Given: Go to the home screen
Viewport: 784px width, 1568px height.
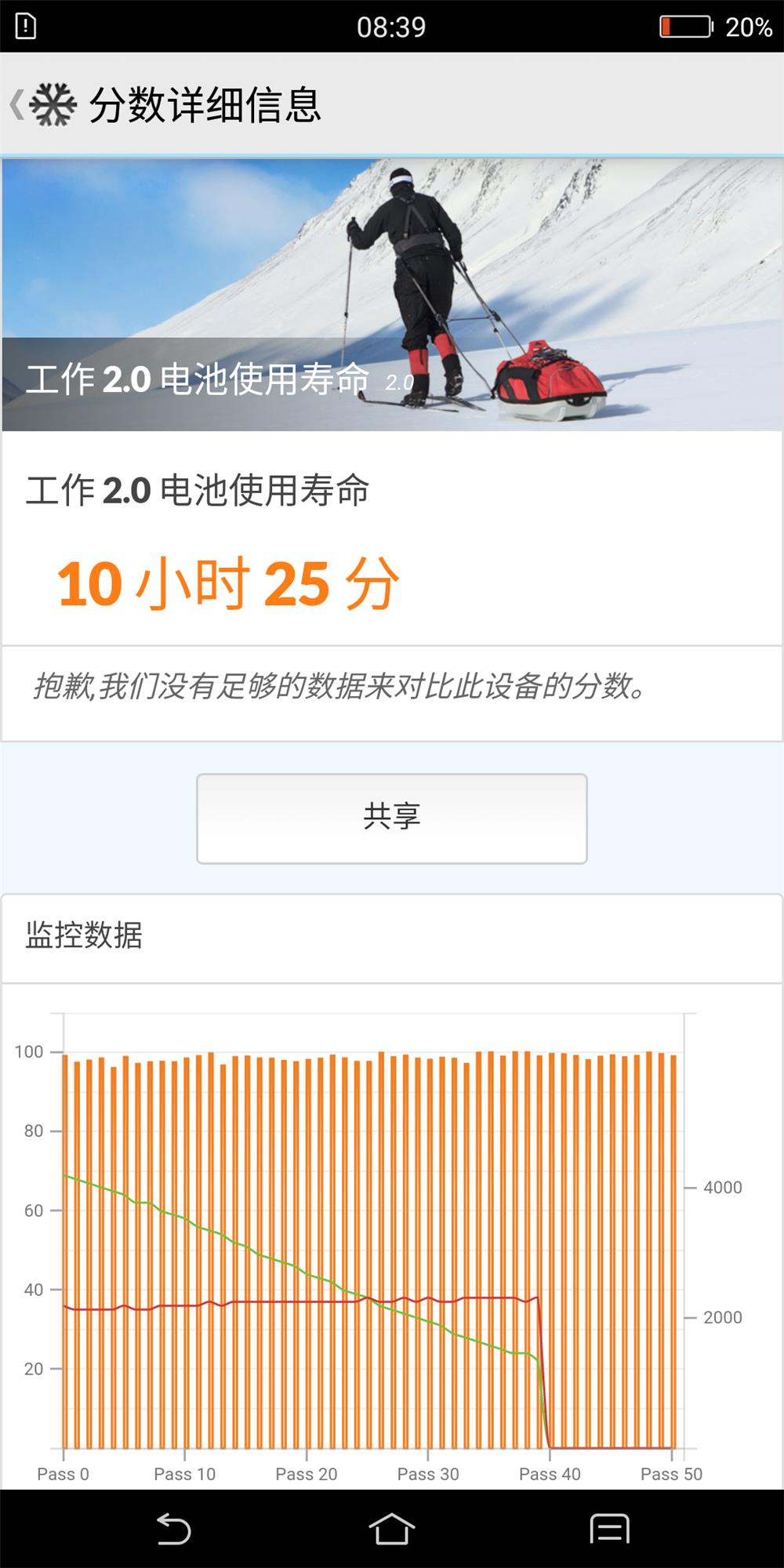Looking at the screenshot, I should [x=391, y=1530].
